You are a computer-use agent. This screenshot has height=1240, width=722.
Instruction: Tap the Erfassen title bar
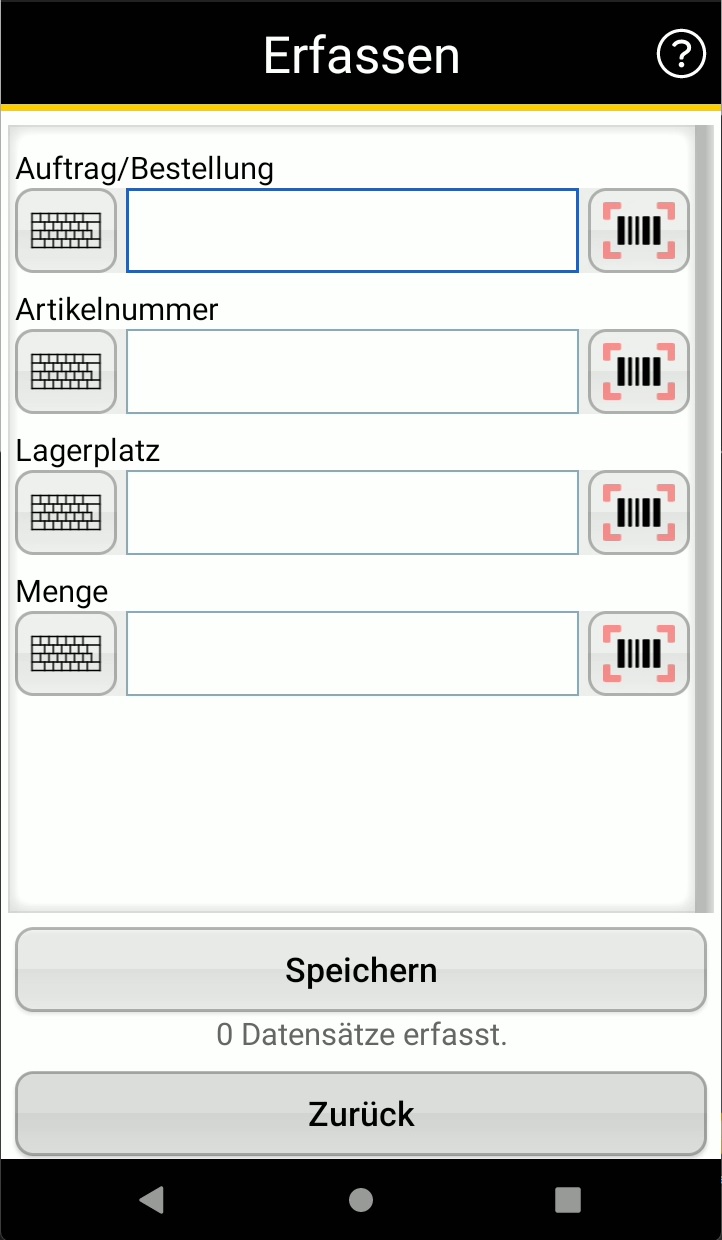[361, 54]
